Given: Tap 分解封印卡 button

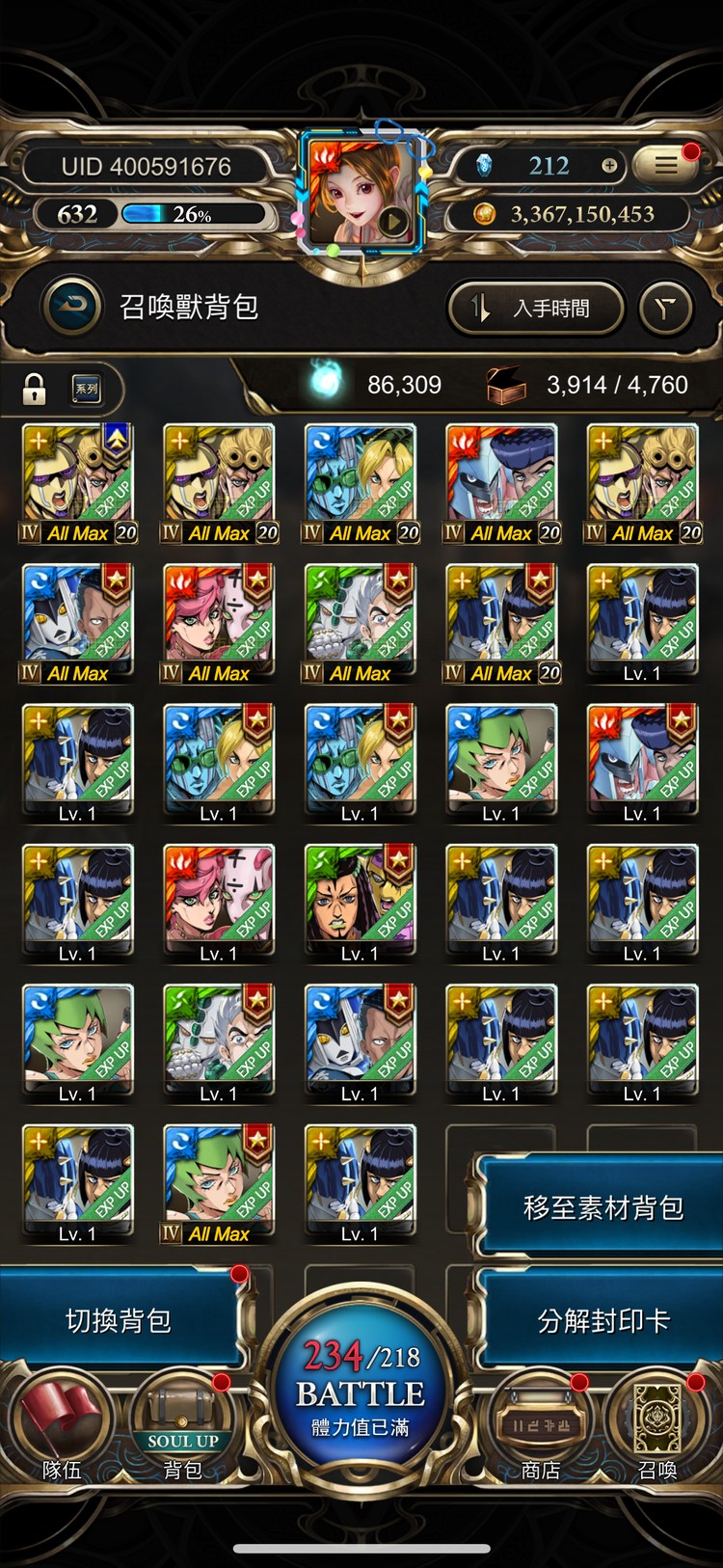Looking at the screenshot, I should point(602,1320).
